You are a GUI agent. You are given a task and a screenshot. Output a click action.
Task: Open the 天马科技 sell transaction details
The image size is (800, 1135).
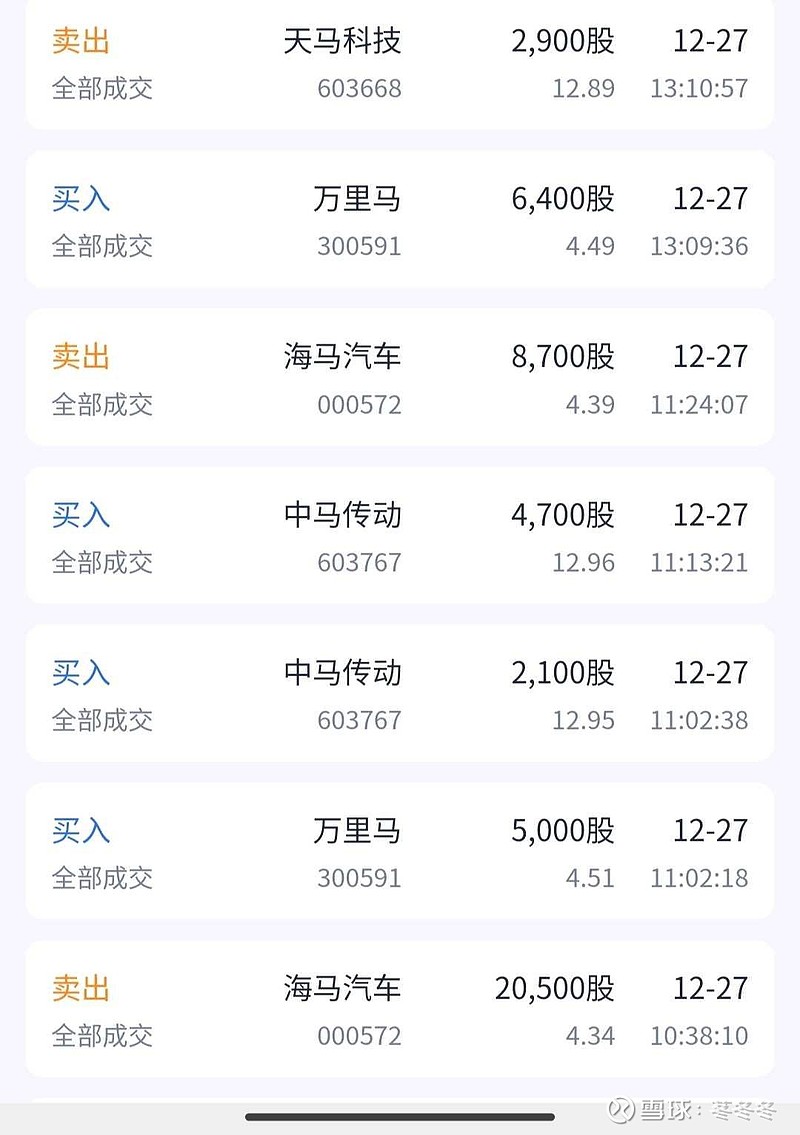click(x=400, y=65)
